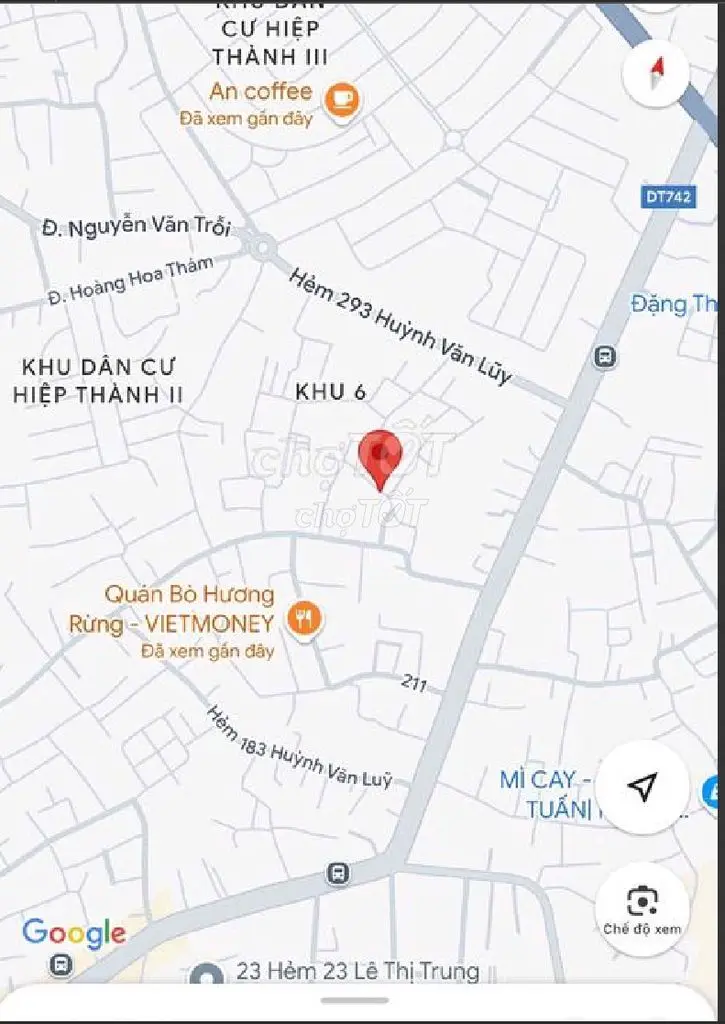Open Quán Bò Hương Rừng restaurant marker
The width and height of the screenshot is (725, 1024).
pyautogui.click(x=302, y=620)
